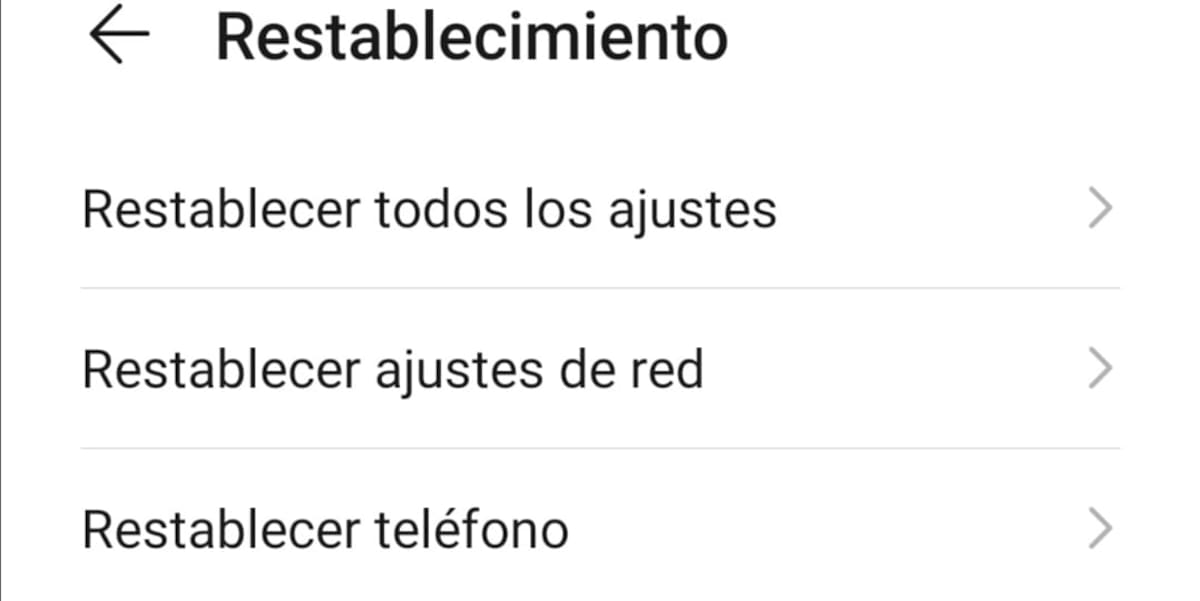Tap the Restablecer teléfono option
The width and height of the screenshot is (1200, 601).
pos(326,529)
